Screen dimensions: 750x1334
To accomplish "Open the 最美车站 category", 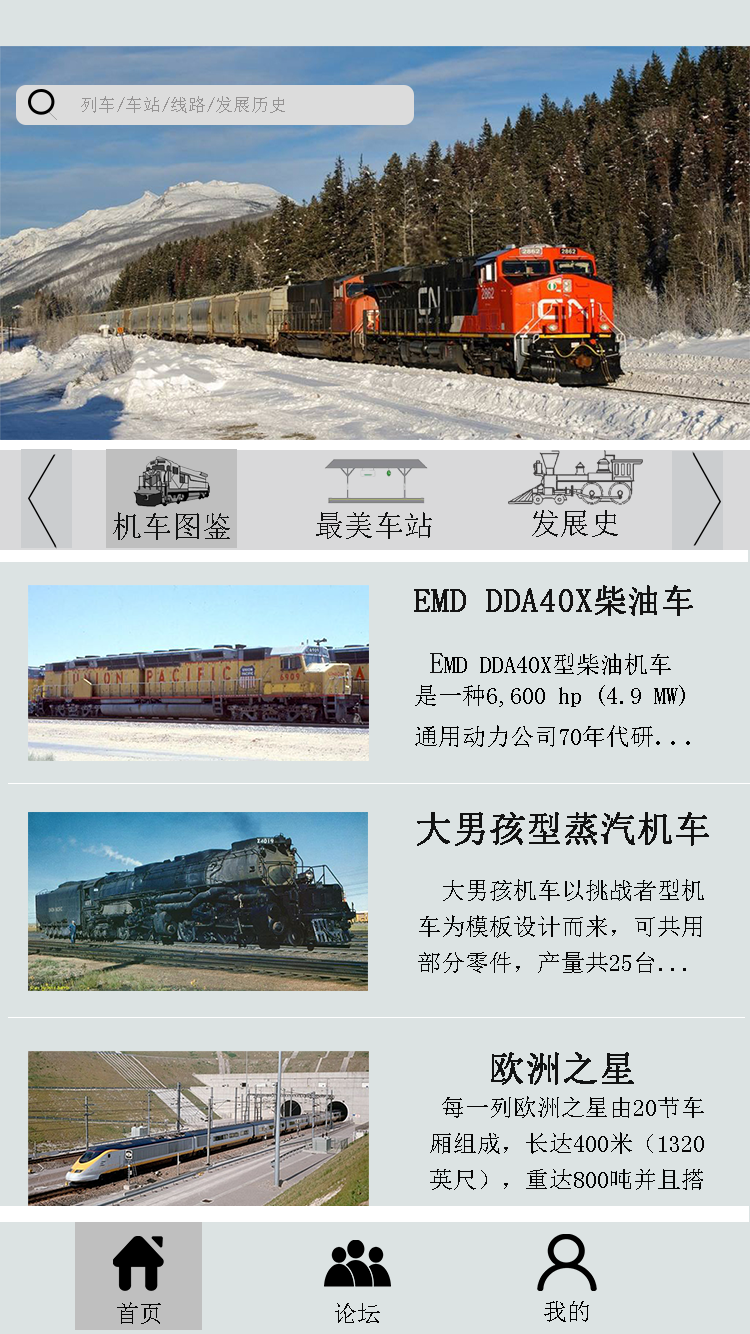I will (375, 498).
